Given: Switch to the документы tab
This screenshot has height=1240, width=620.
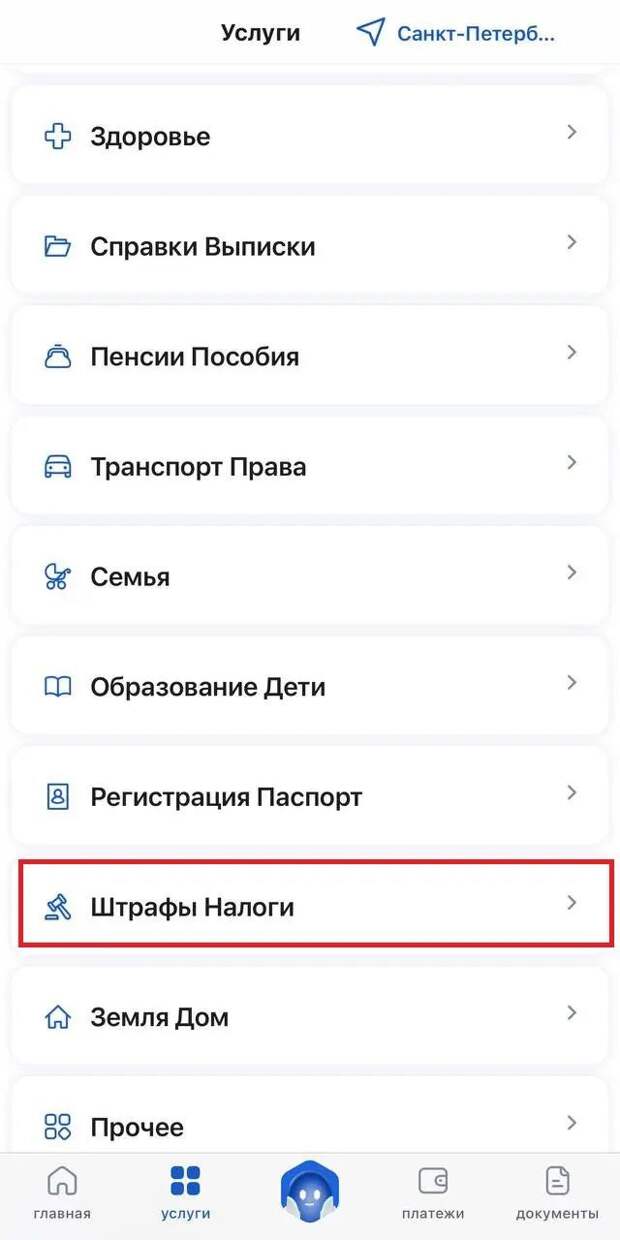Looking at the screenshot, I should coord(557,1192).
